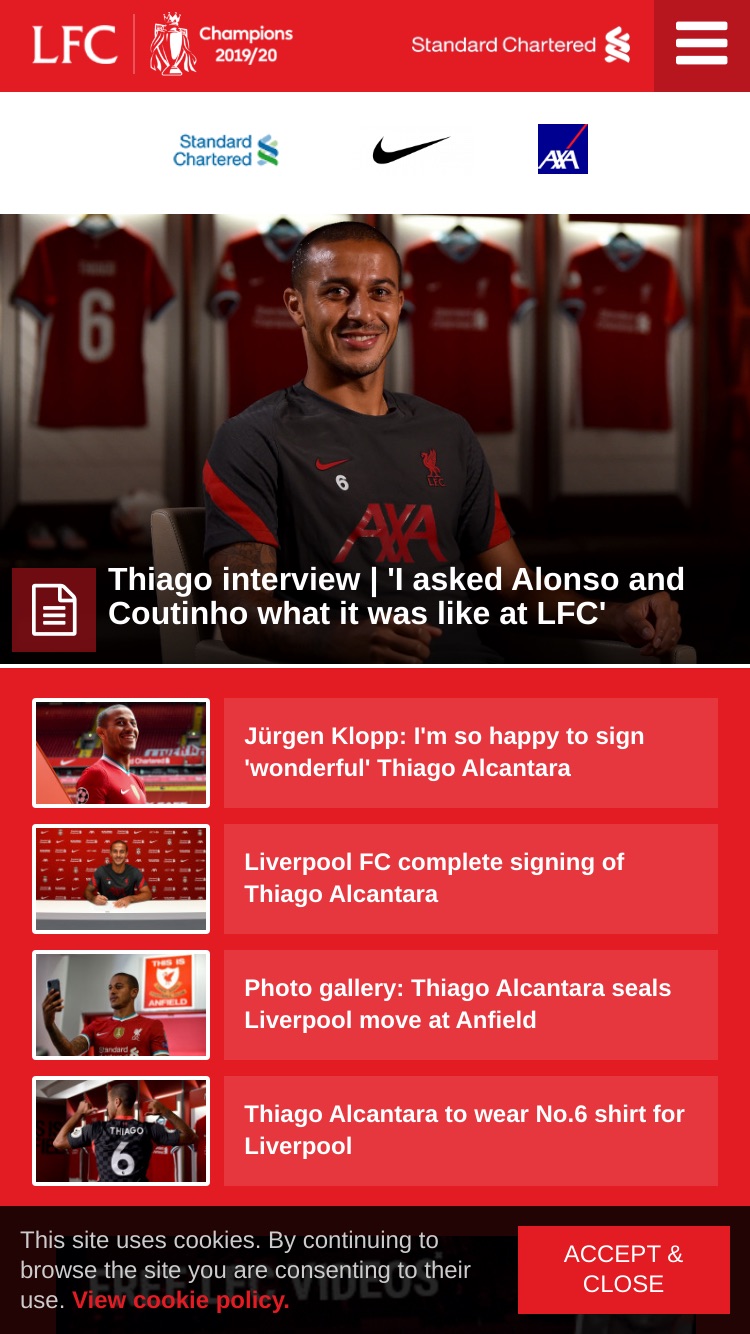
Task: View cookie policy link
Action: pyautogui.click(x=181, y=1300)
